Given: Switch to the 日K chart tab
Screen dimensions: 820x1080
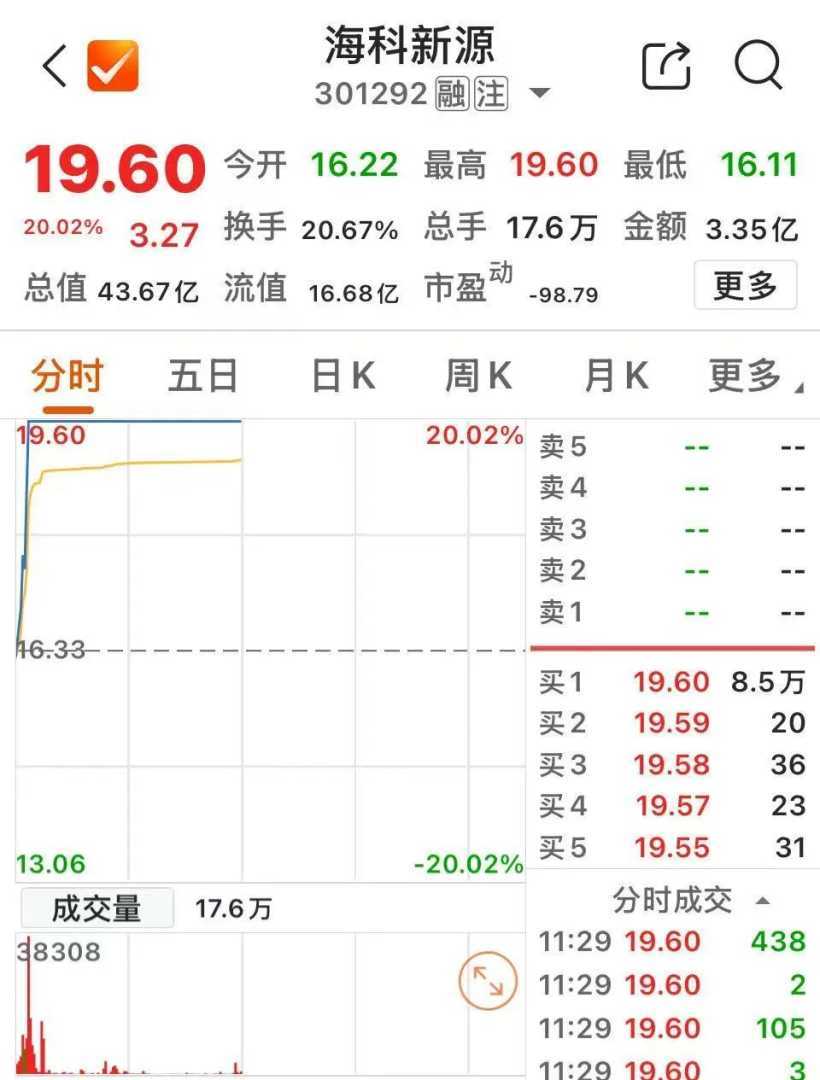Looking at the screenshot, I should coord(343,377).
